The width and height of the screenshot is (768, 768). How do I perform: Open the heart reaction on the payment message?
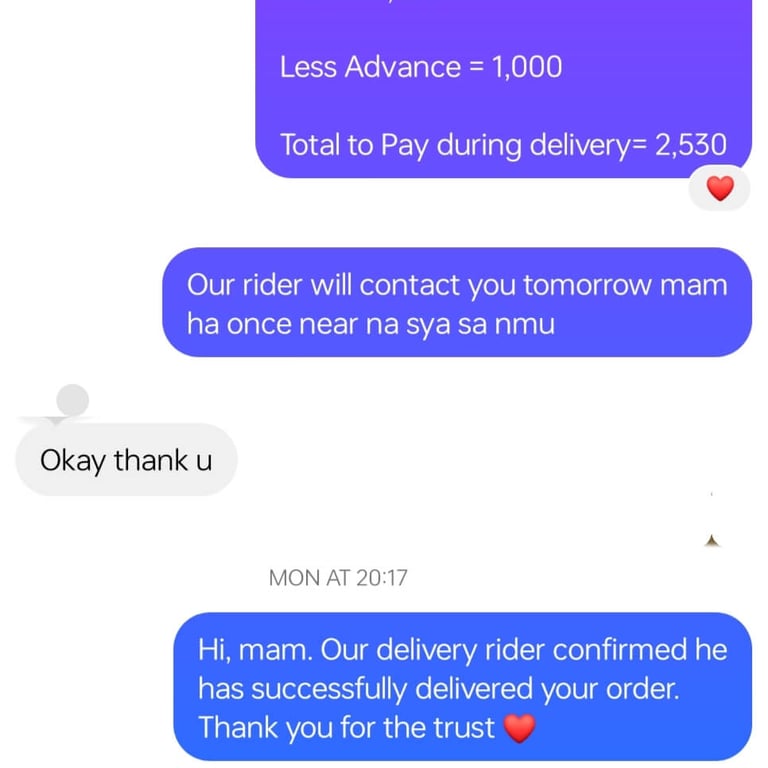pyautogui.click(x=720, y=188)
